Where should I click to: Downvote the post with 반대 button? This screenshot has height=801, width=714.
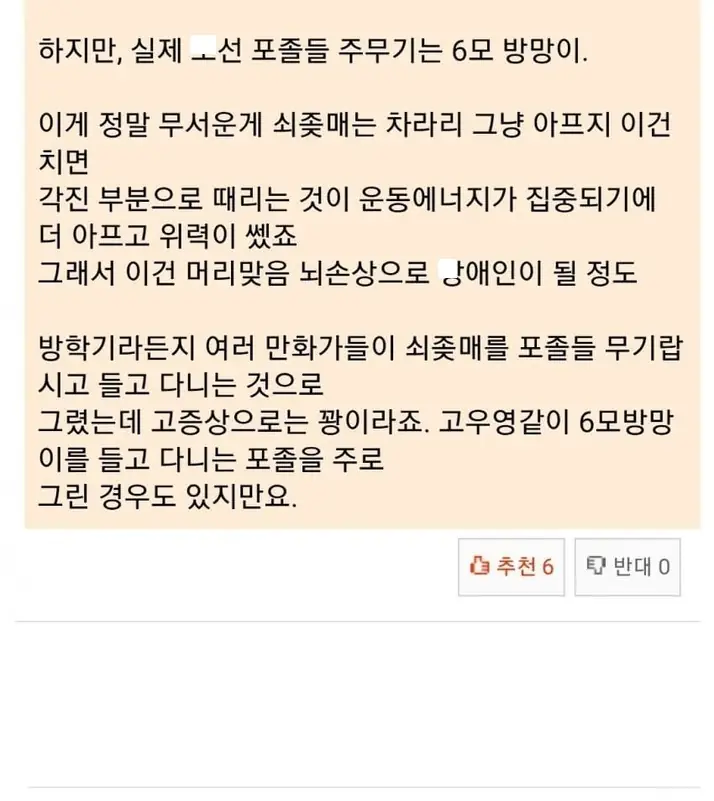[629, 567]
